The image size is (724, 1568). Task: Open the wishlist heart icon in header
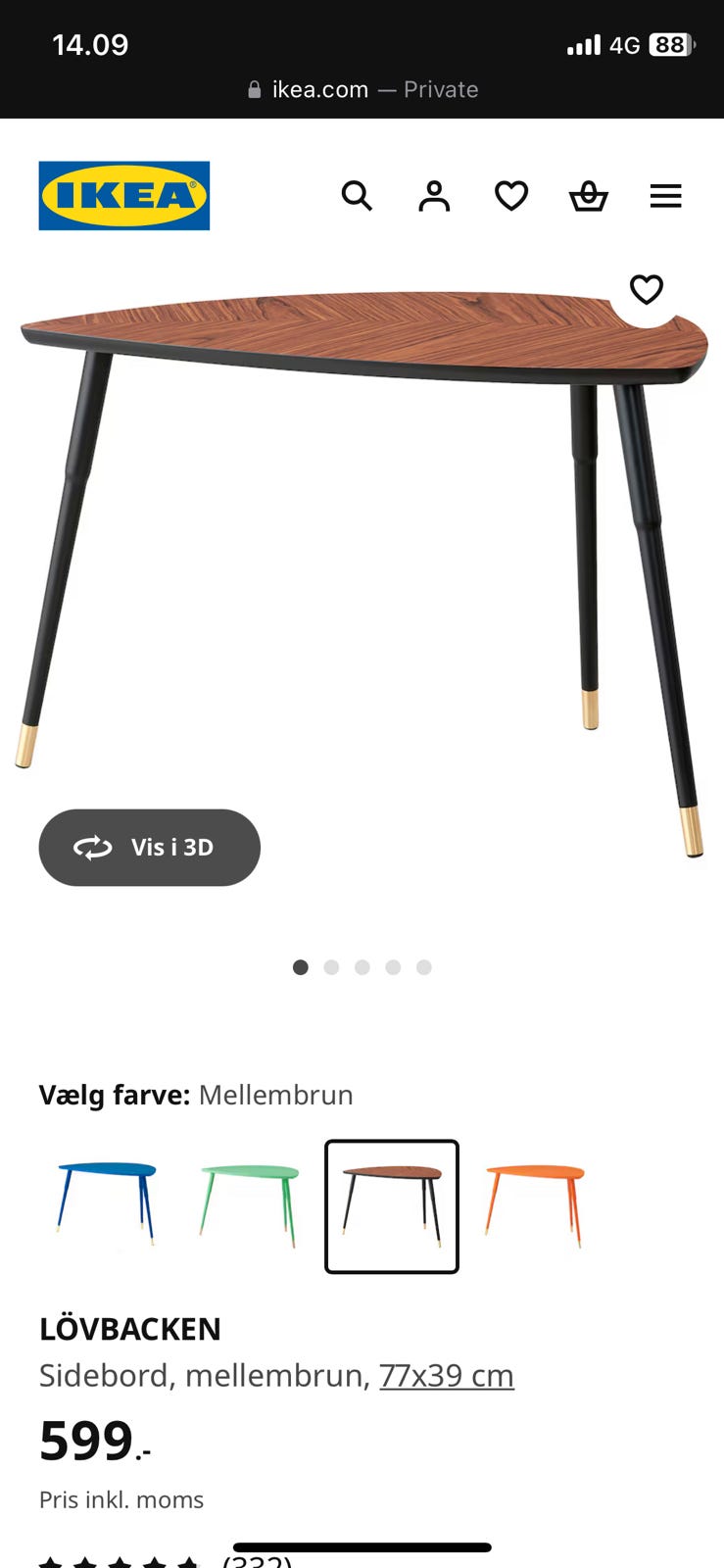pos(511,195)
